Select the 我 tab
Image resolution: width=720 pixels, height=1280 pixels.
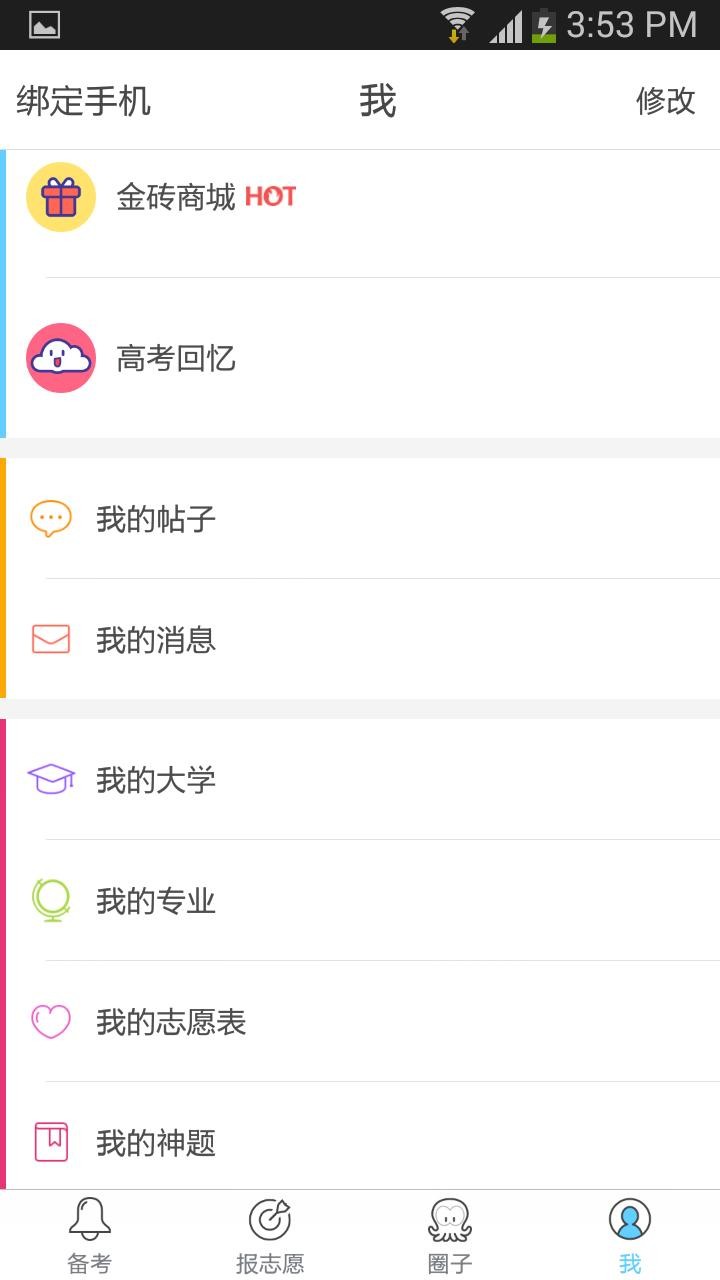[x=630, y=1236]
